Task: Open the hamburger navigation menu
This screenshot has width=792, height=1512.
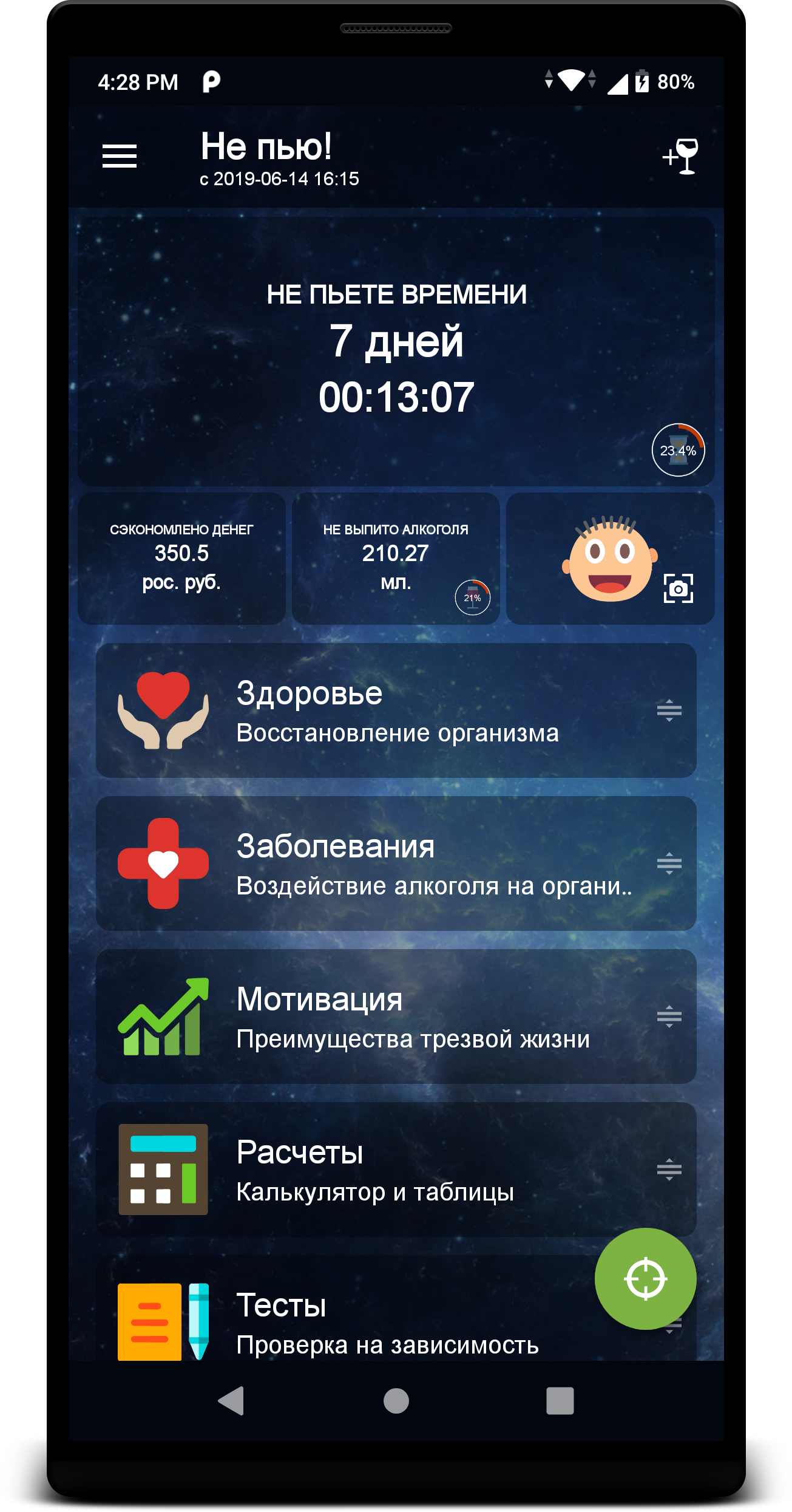Action: (120, 156)
